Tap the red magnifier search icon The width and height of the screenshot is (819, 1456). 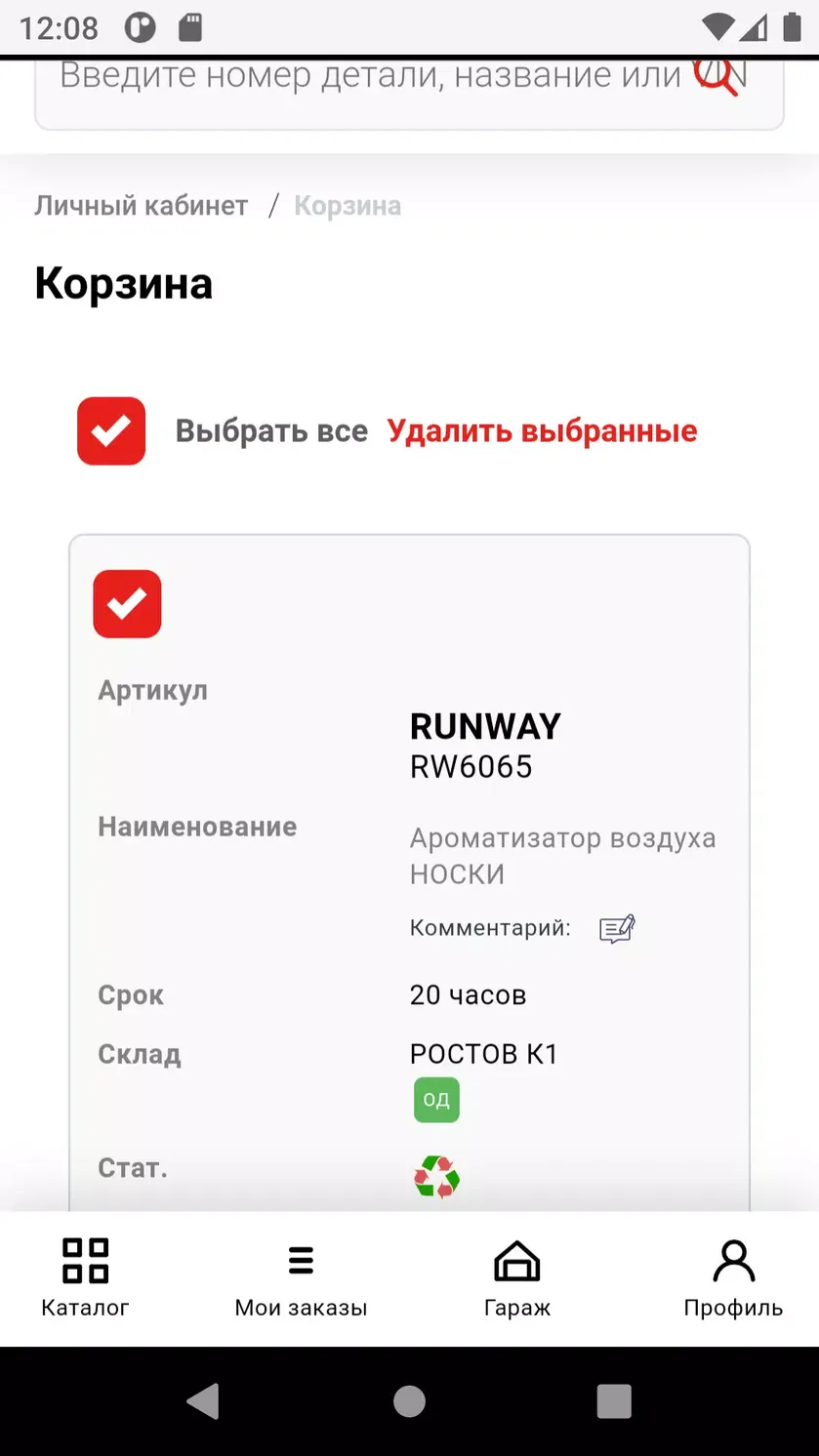(717, 76)
